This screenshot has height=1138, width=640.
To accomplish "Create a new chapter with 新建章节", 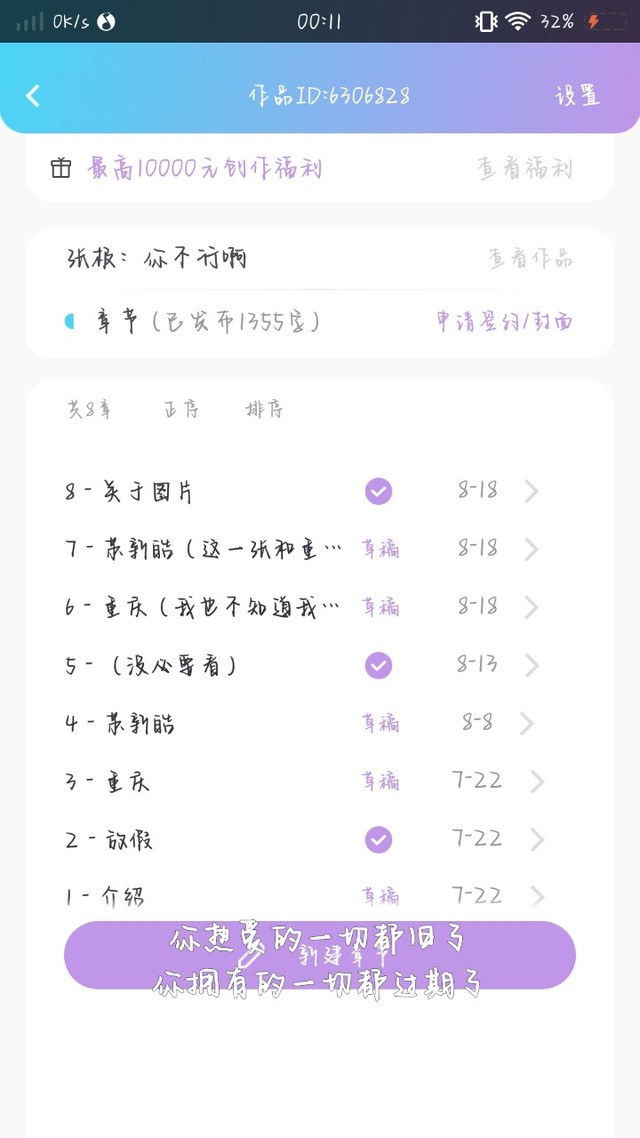I will 320,955.
